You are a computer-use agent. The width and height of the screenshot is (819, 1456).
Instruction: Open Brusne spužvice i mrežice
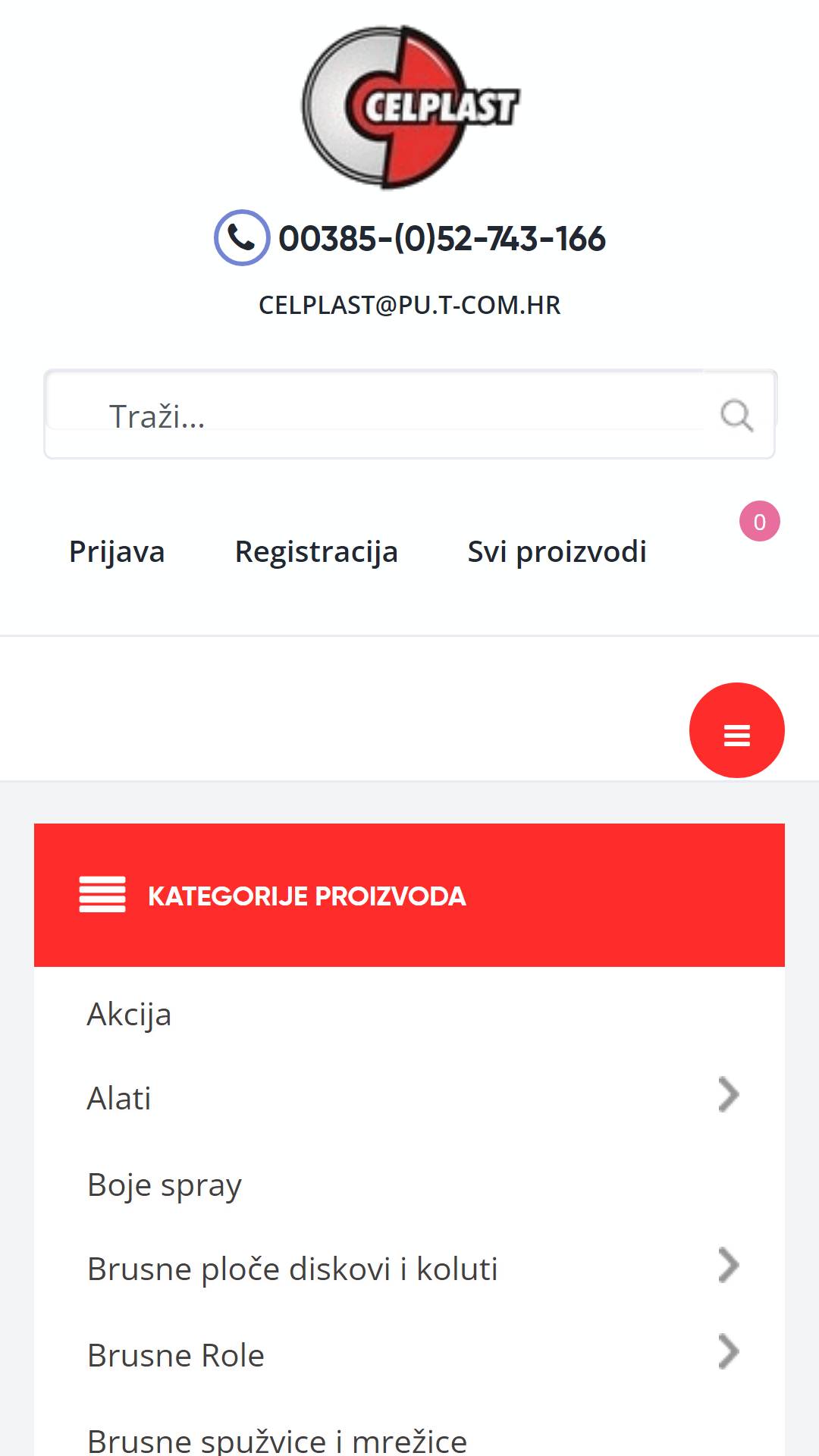pos(278,1440)
